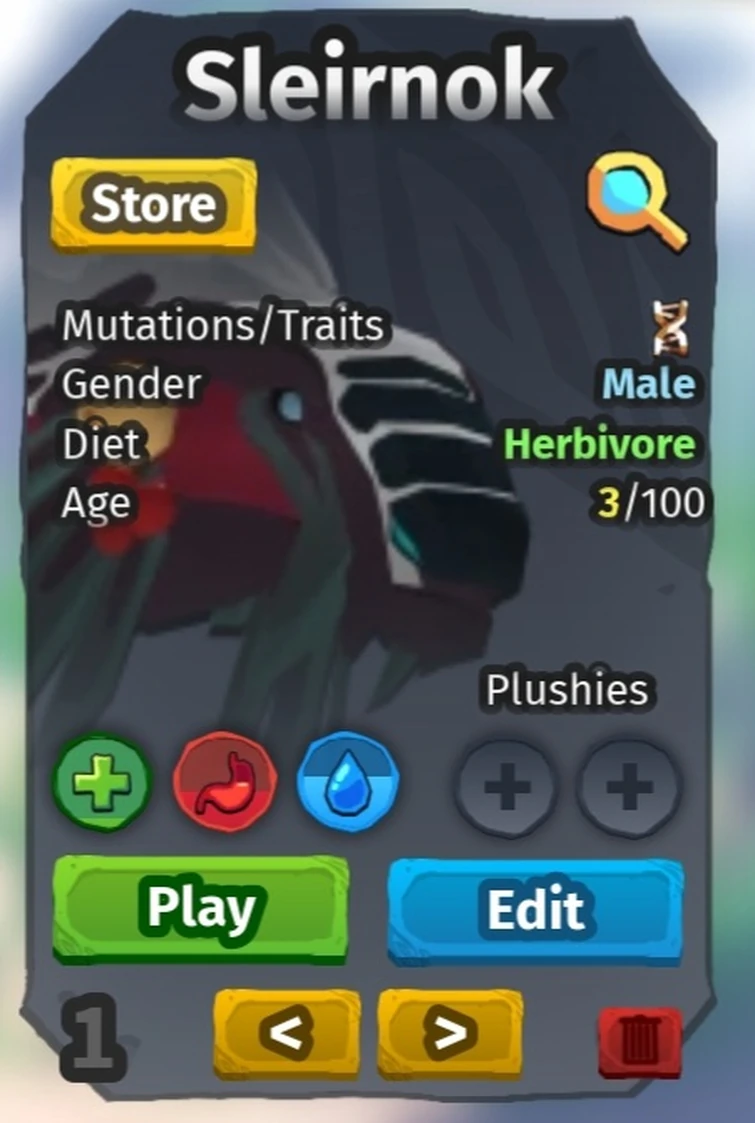Click the Mutations/Traits label
The image size is (755, 1123).
coord(222,325)
